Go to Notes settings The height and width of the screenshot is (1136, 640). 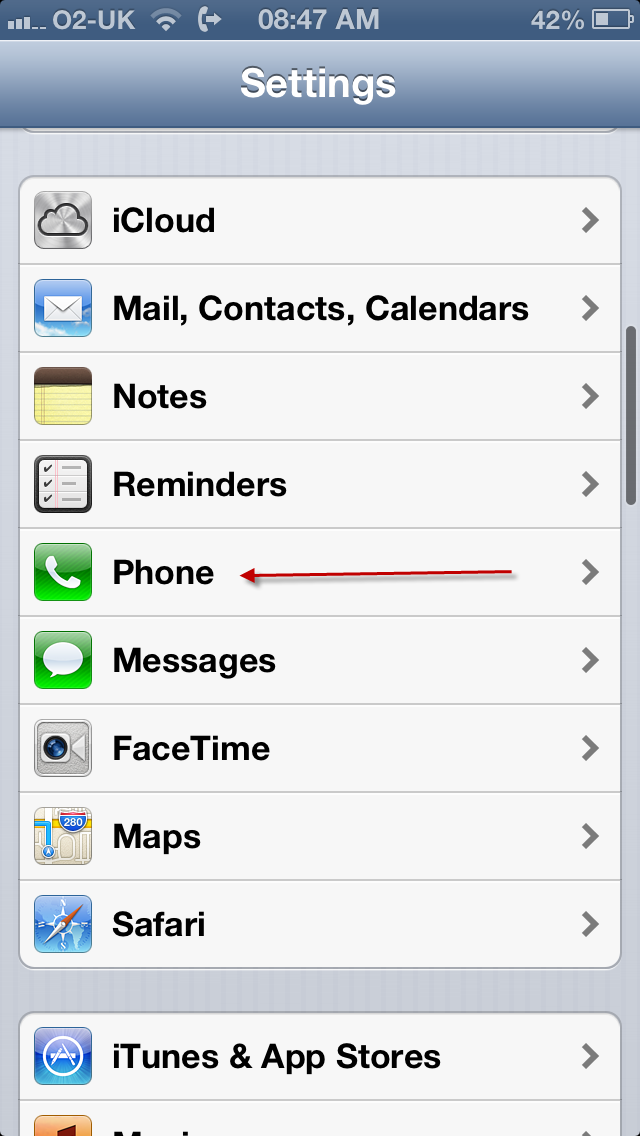pos(320,396)
